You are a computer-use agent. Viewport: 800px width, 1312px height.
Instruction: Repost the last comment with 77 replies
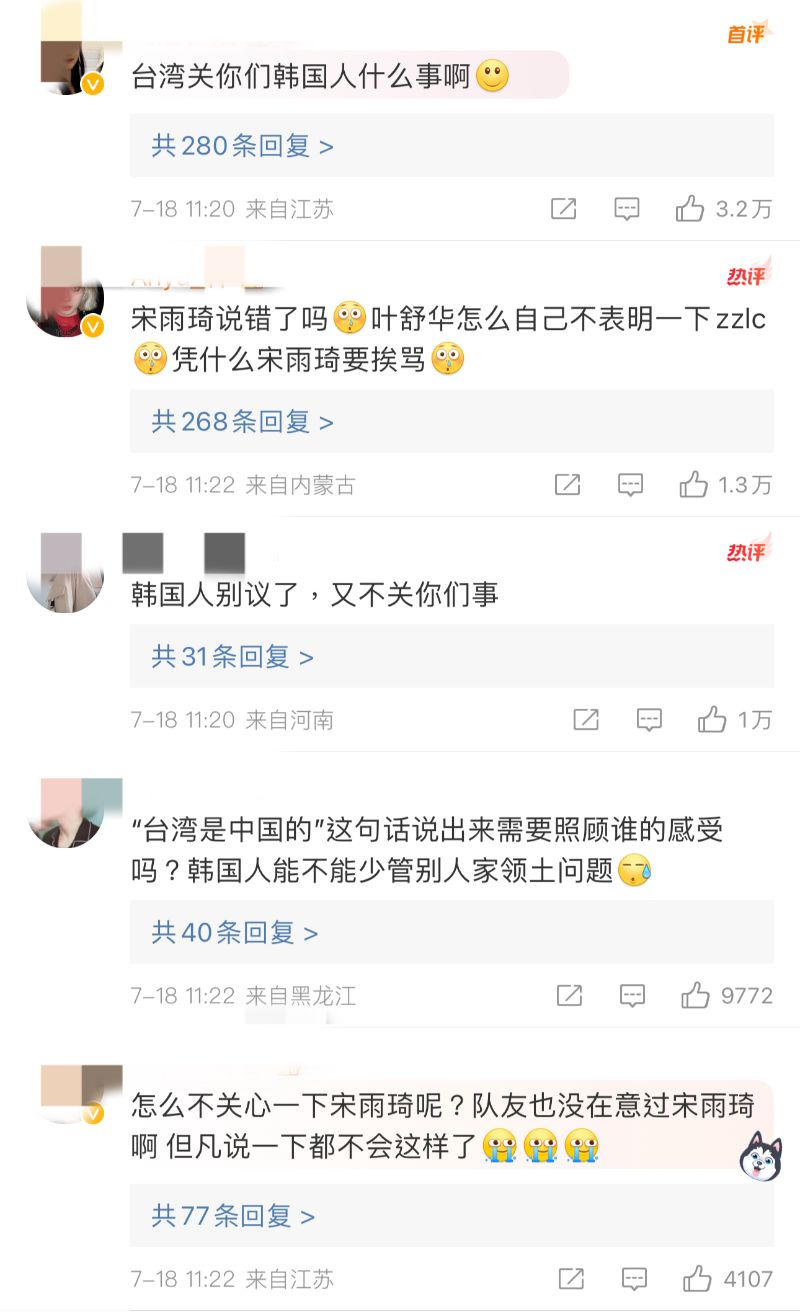tap(571, 1279)
